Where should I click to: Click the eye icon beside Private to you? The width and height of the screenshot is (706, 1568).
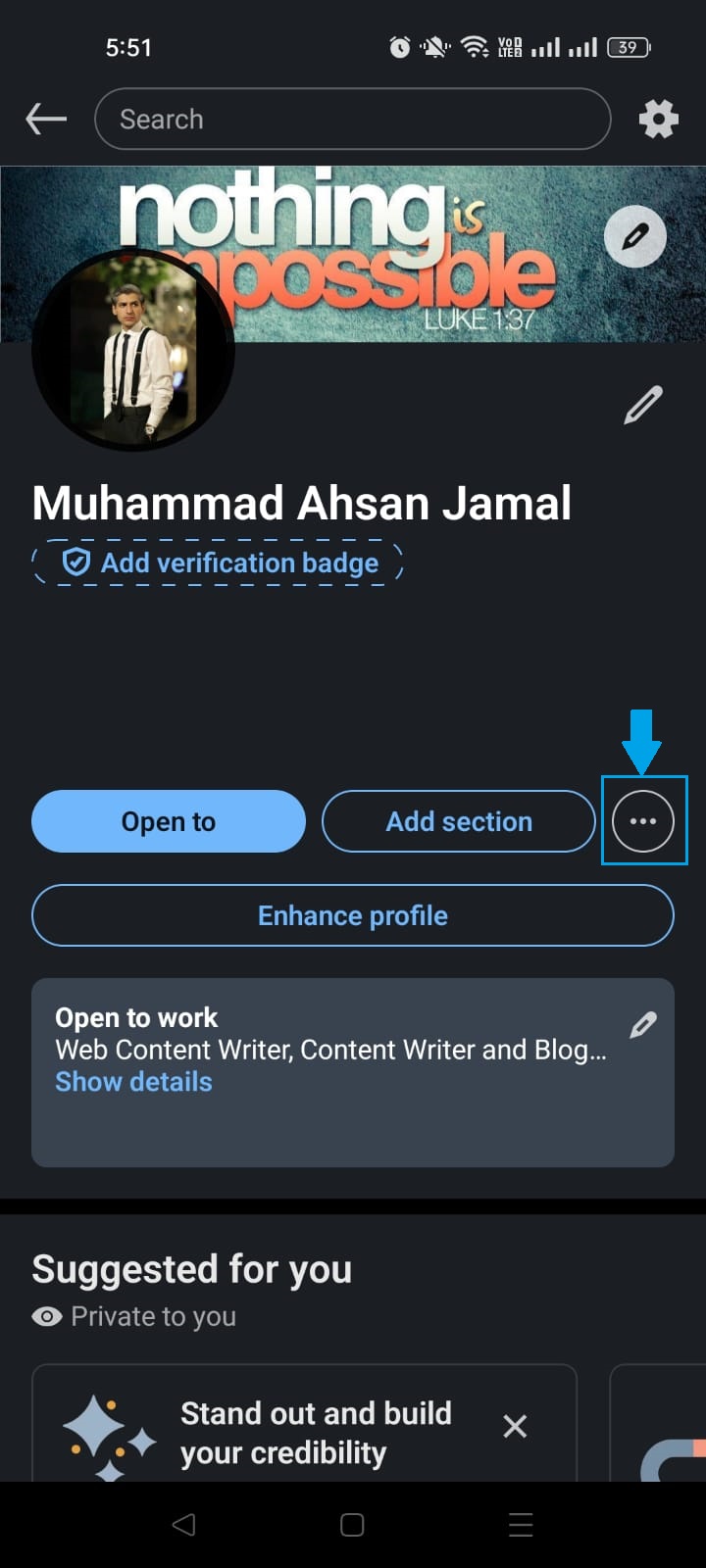point(45,1317)
